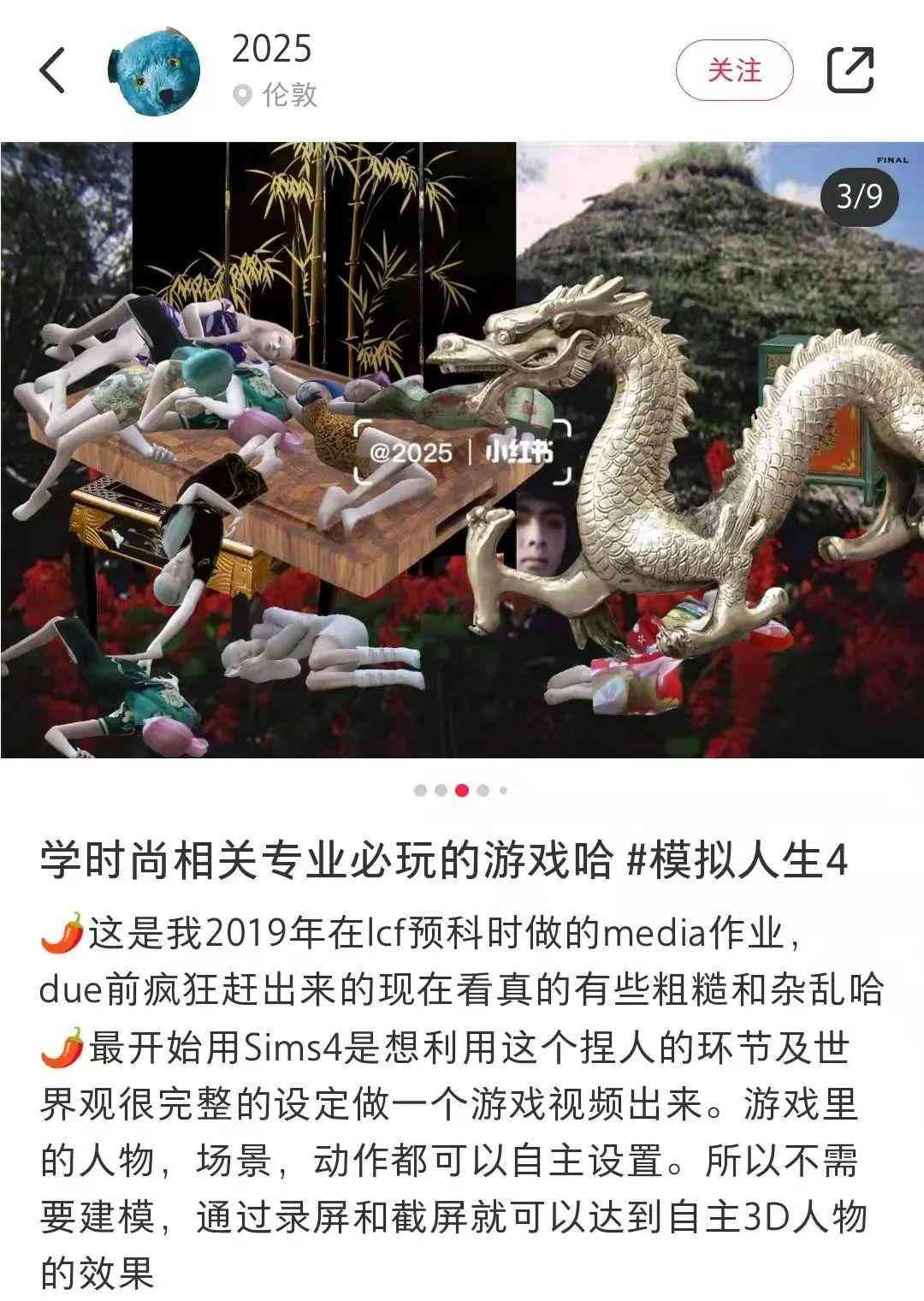Open the post image in full view
The width and height of the screenshot is (924, 1301).
(x=462, y=449)
